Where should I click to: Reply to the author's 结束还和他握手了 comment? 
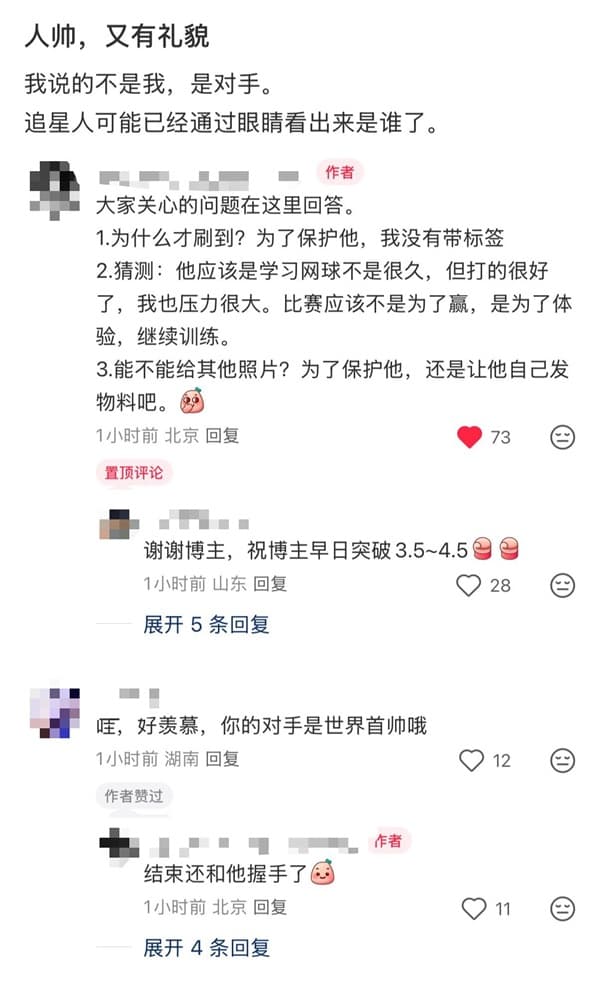point(270,907)
